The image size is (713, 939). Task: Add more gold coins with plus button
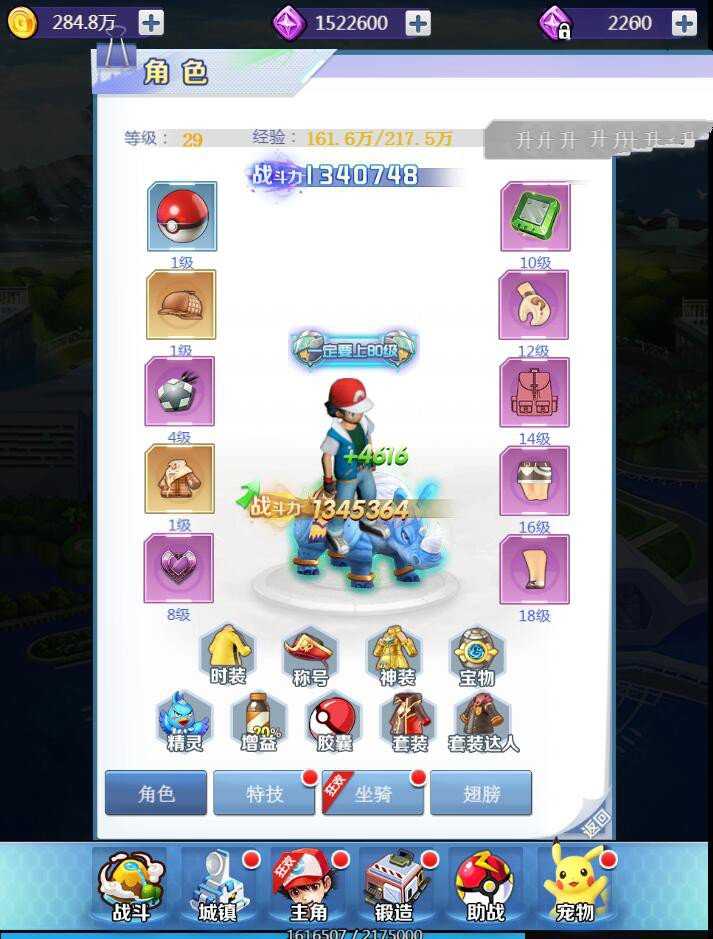pos(149,22)
